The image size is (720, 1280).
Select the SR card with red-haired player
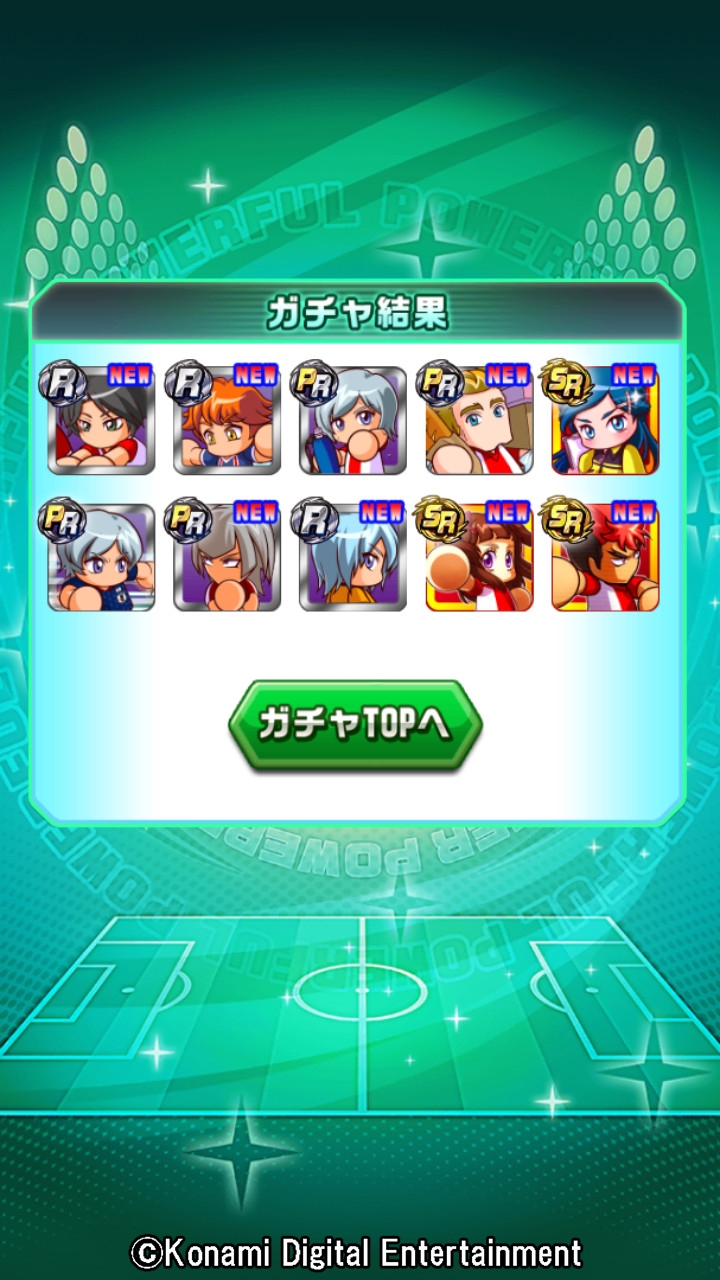click(x=605, y=557)
